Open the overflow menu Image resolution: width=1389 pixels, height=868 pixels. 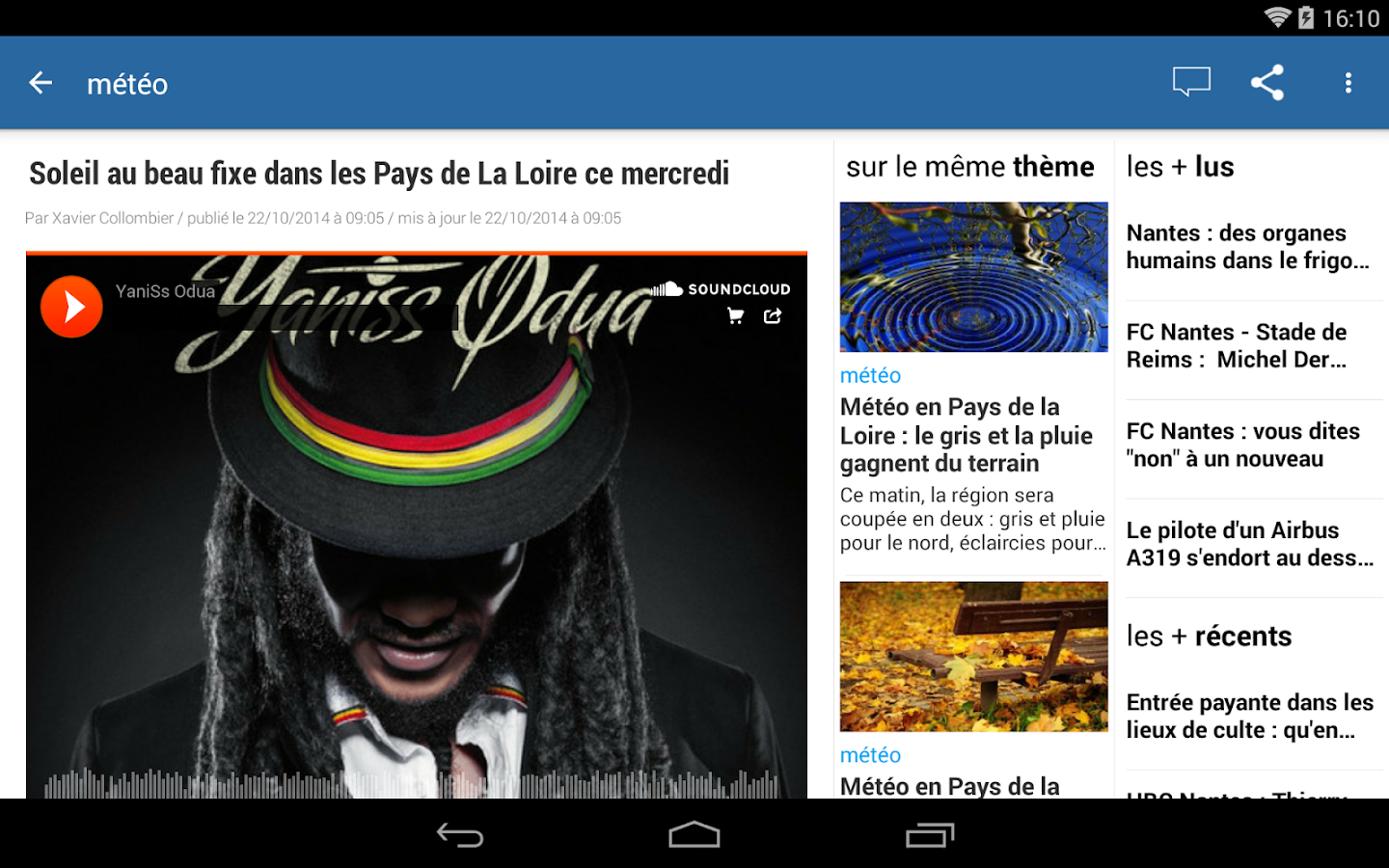pos(1348,83)
